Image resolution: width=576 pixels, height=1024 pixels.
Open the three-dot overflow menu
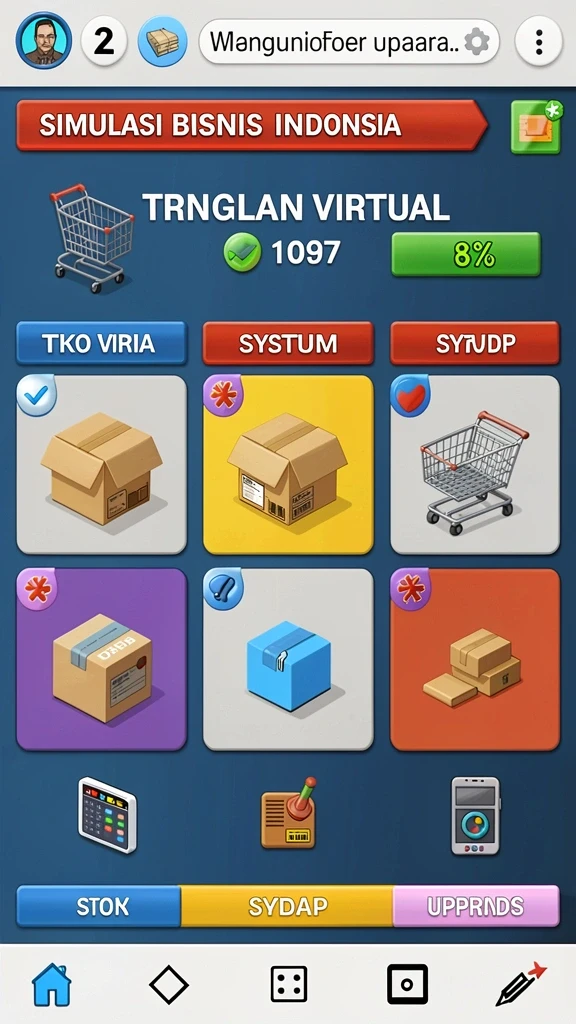pos(538,42)
